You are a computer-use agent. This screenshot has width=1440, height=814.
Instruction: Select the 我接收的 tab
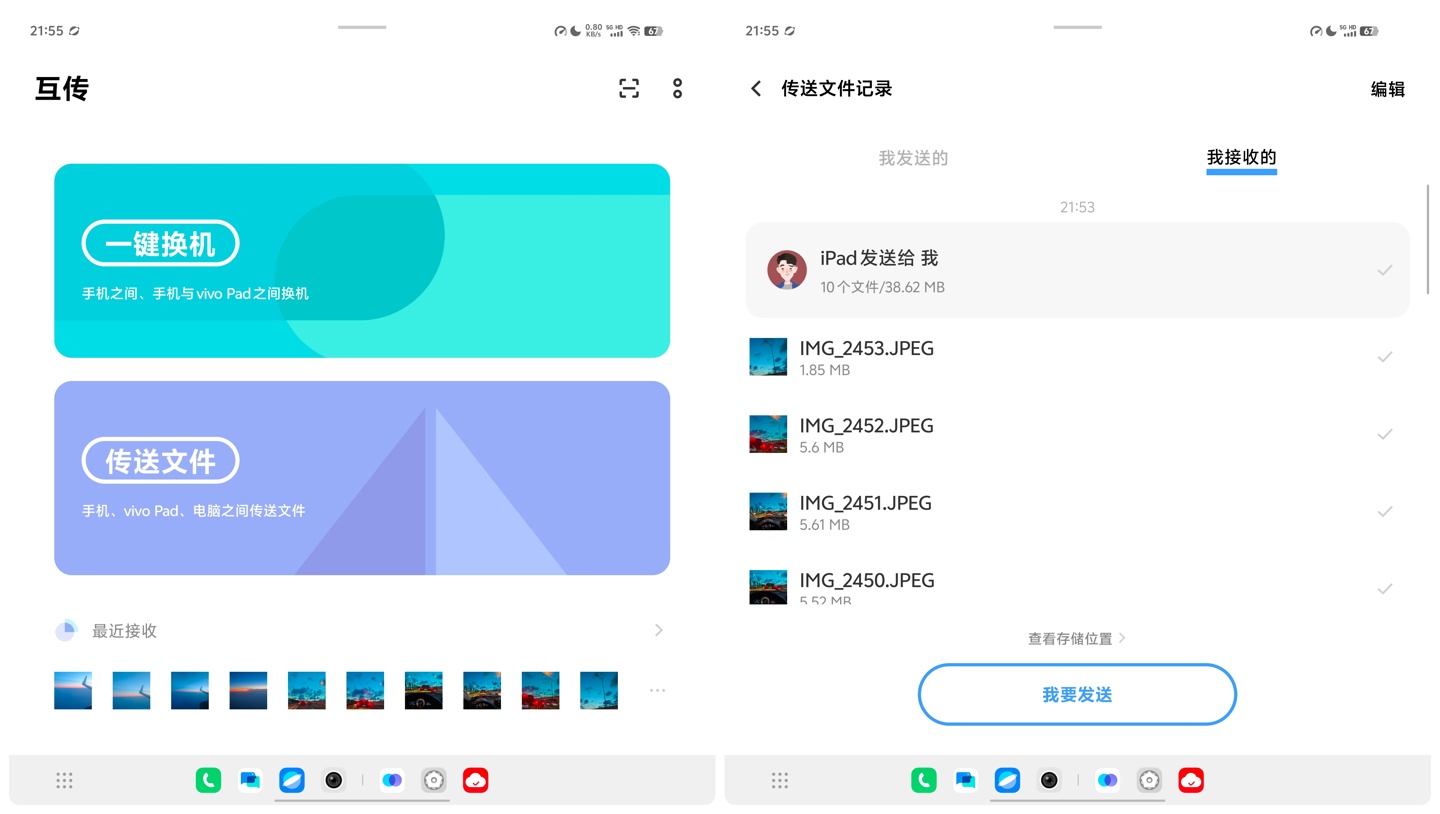1241,158
